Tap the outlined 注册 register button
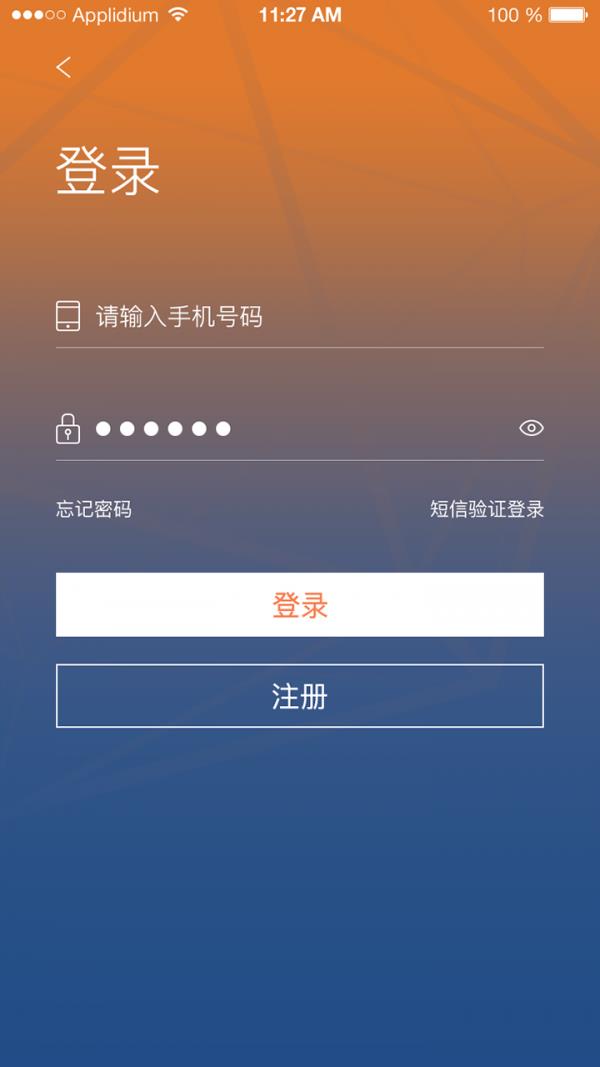 coord(299,696)
